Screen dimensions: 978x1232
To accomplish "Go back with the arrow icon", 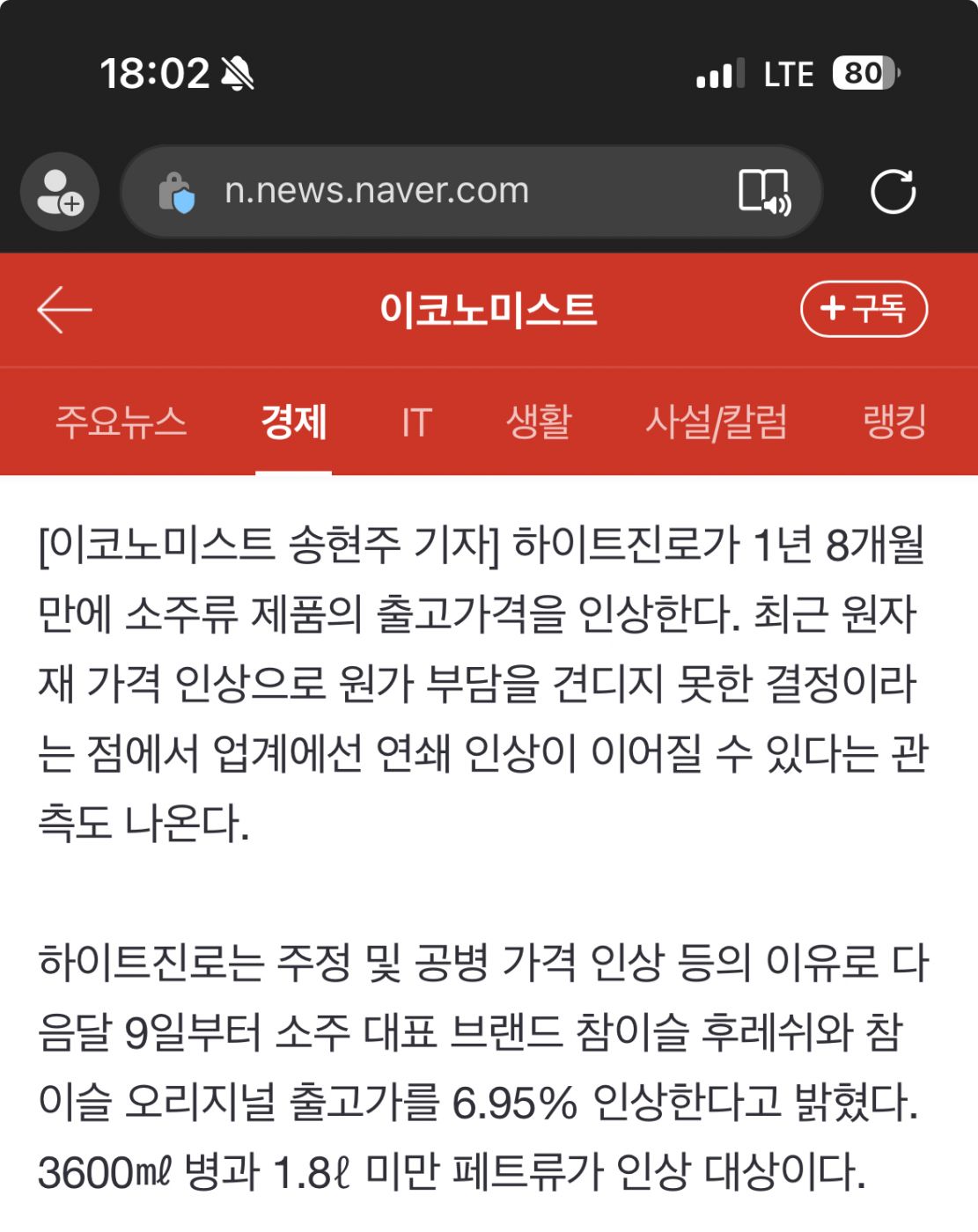I will pyautogui.click(x=64, y=310).
